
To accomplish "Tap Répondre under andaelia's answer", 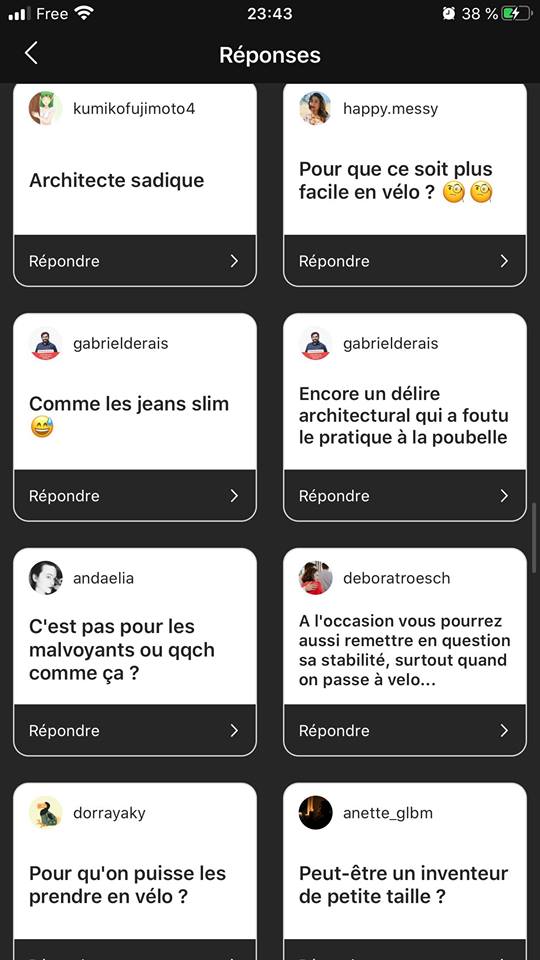I will [x=135, y=730].
